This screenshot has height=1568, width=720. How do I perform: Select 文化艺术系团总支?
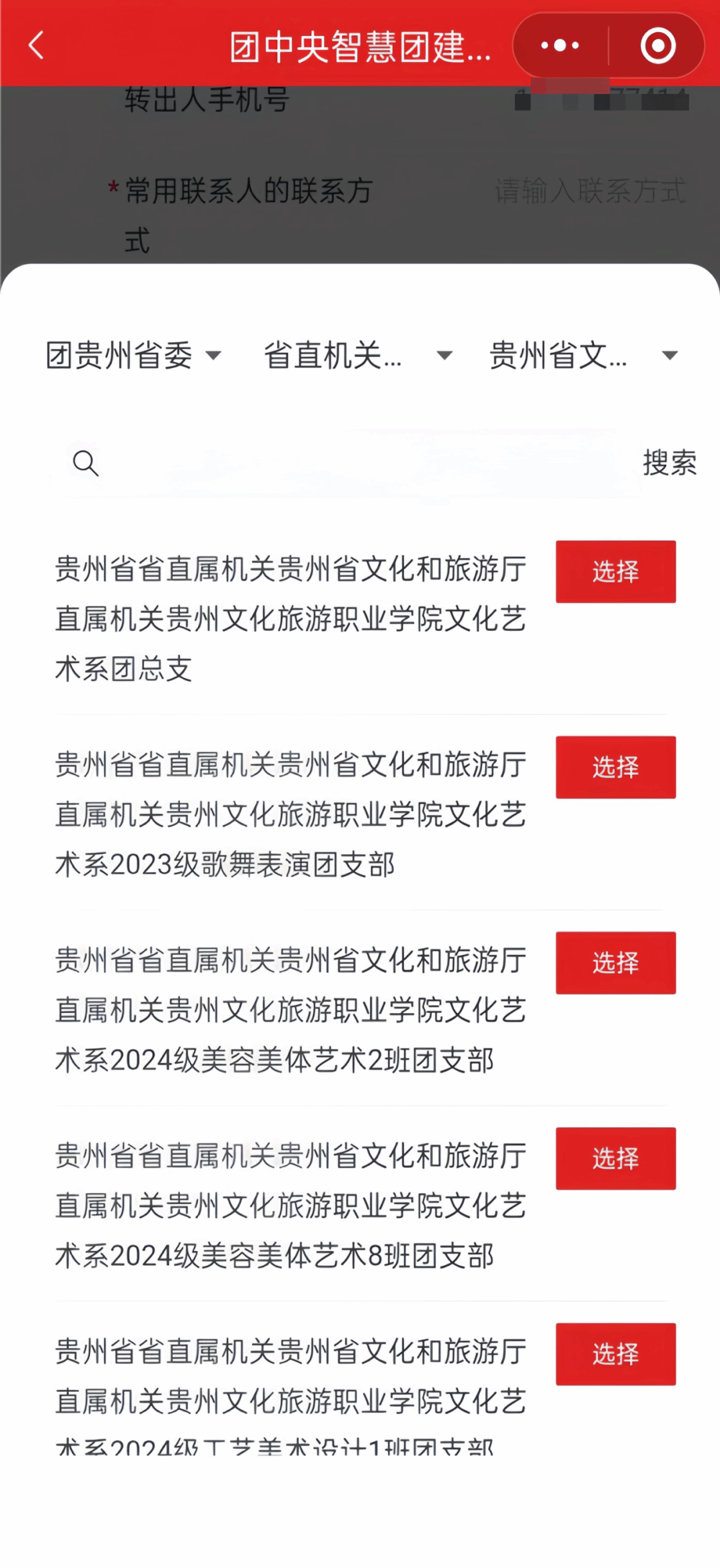point(615,572)
